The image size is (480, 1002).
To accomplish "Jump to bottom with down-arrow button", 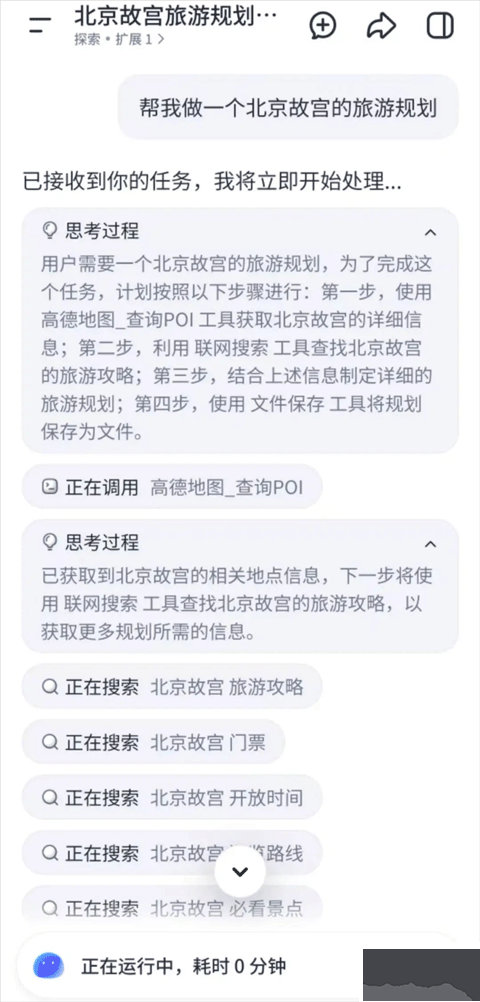I will click(240, 872).
